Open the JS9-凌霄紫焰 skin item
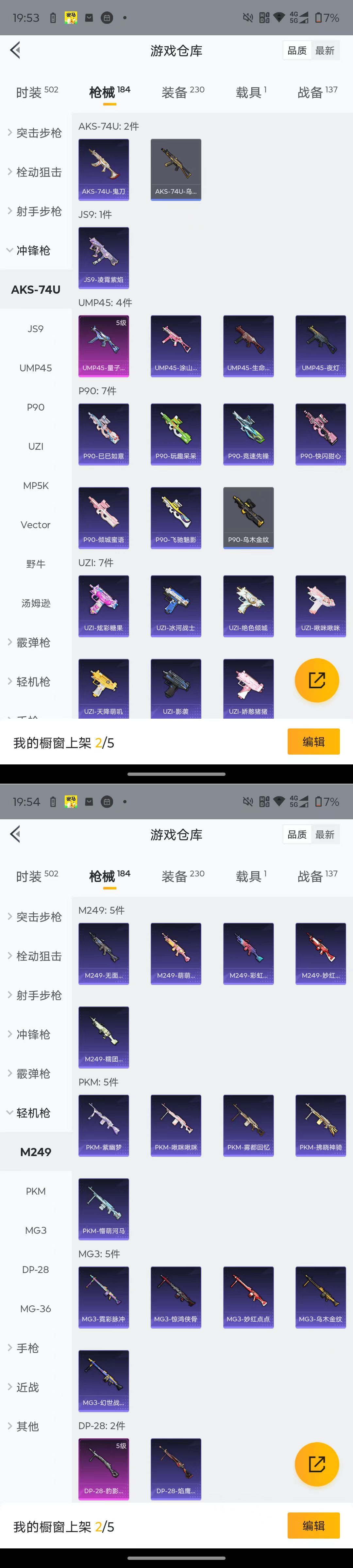The height and width of the screenshot is (1568, 353). (x=104, y=257)
